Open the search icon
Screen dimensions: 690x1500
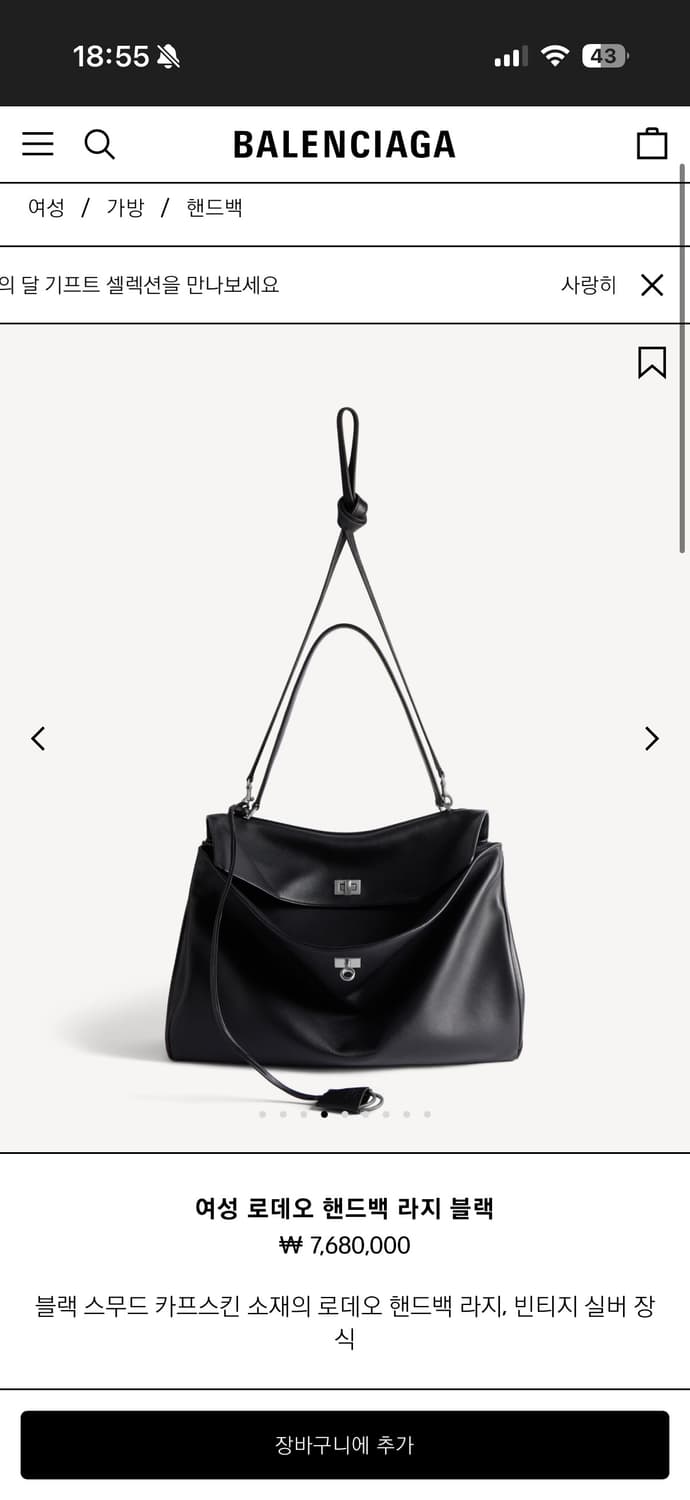click(99, 144)
